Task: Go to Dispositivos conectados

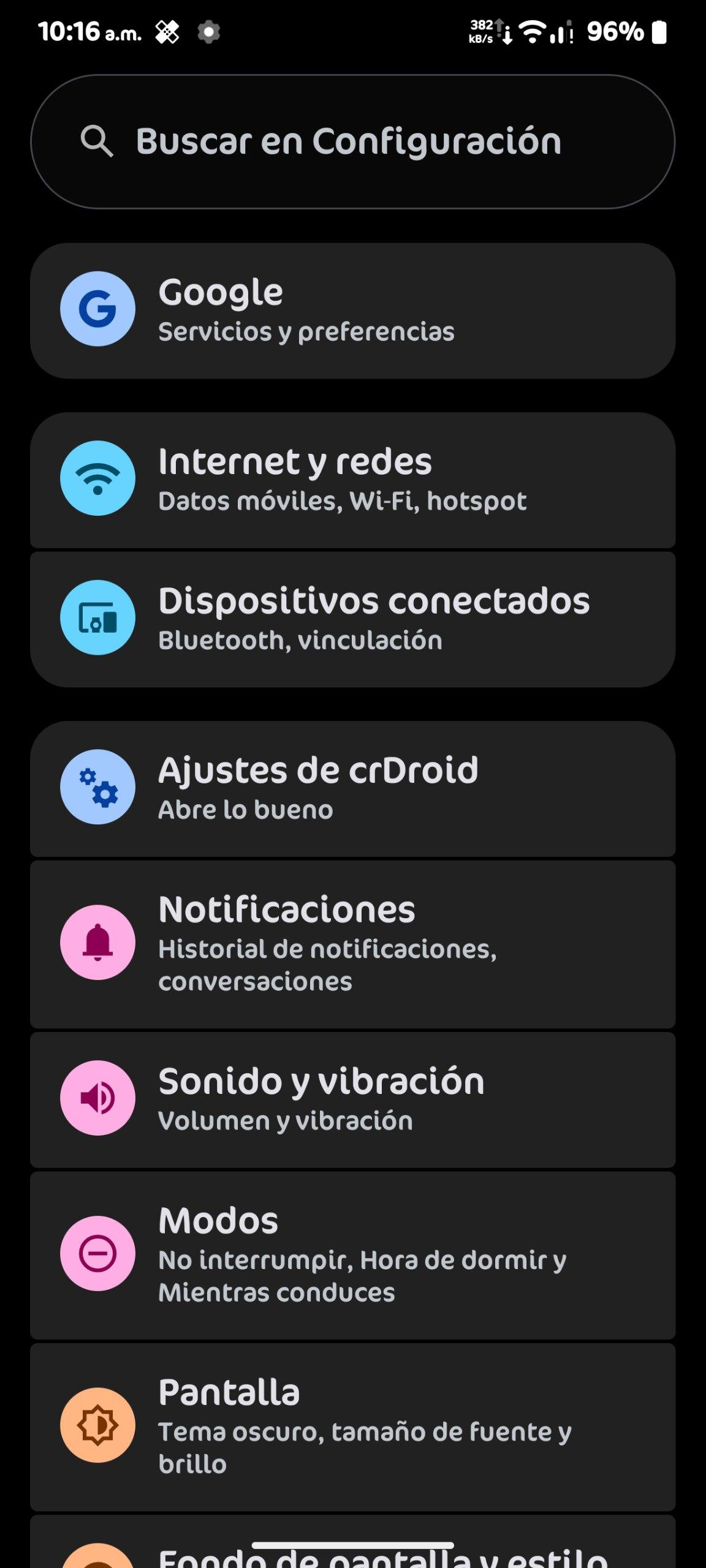Action: pyautogui.click(x=352, y=619)
